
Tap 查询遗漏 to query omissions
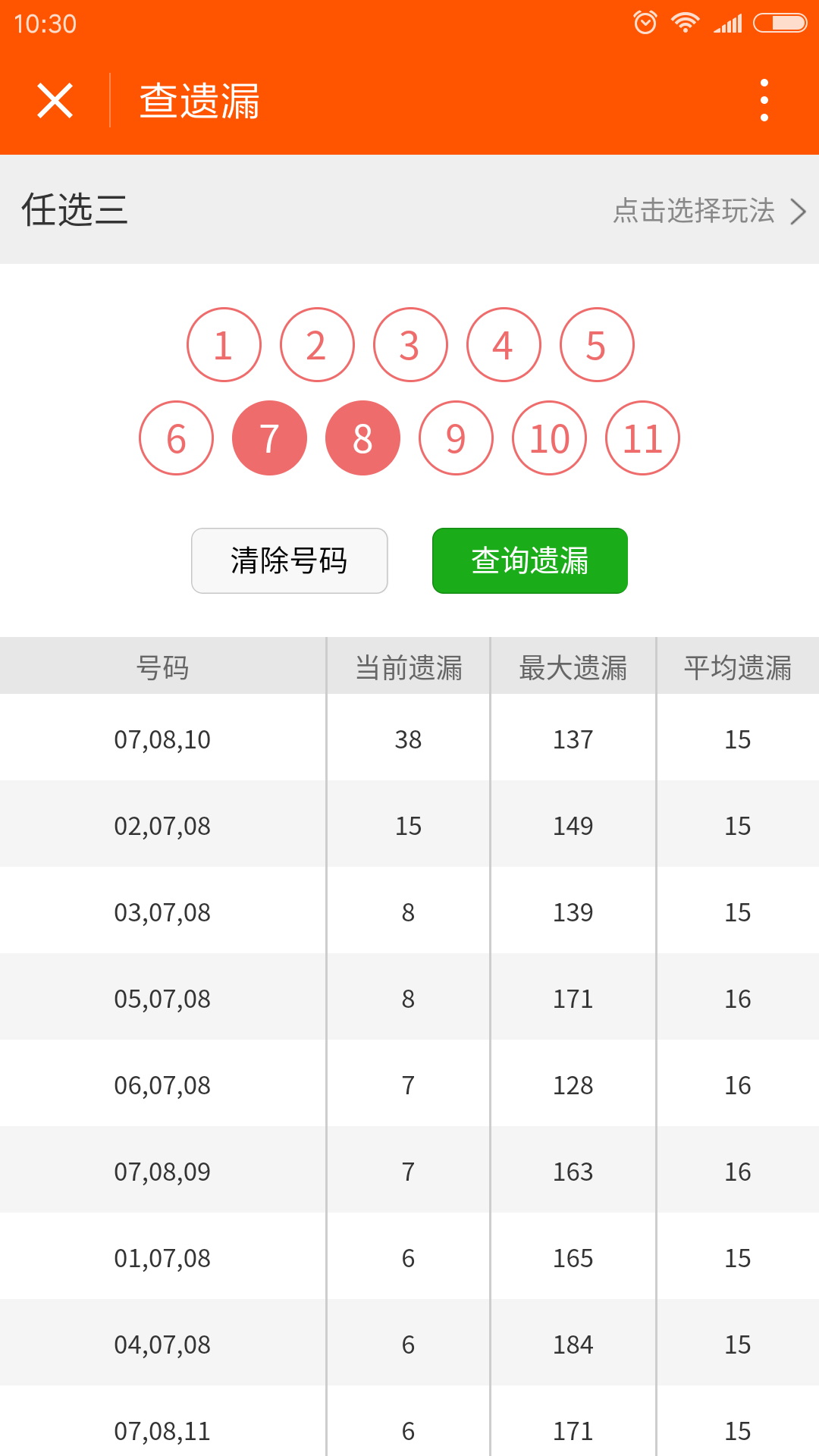click(529, 561)
